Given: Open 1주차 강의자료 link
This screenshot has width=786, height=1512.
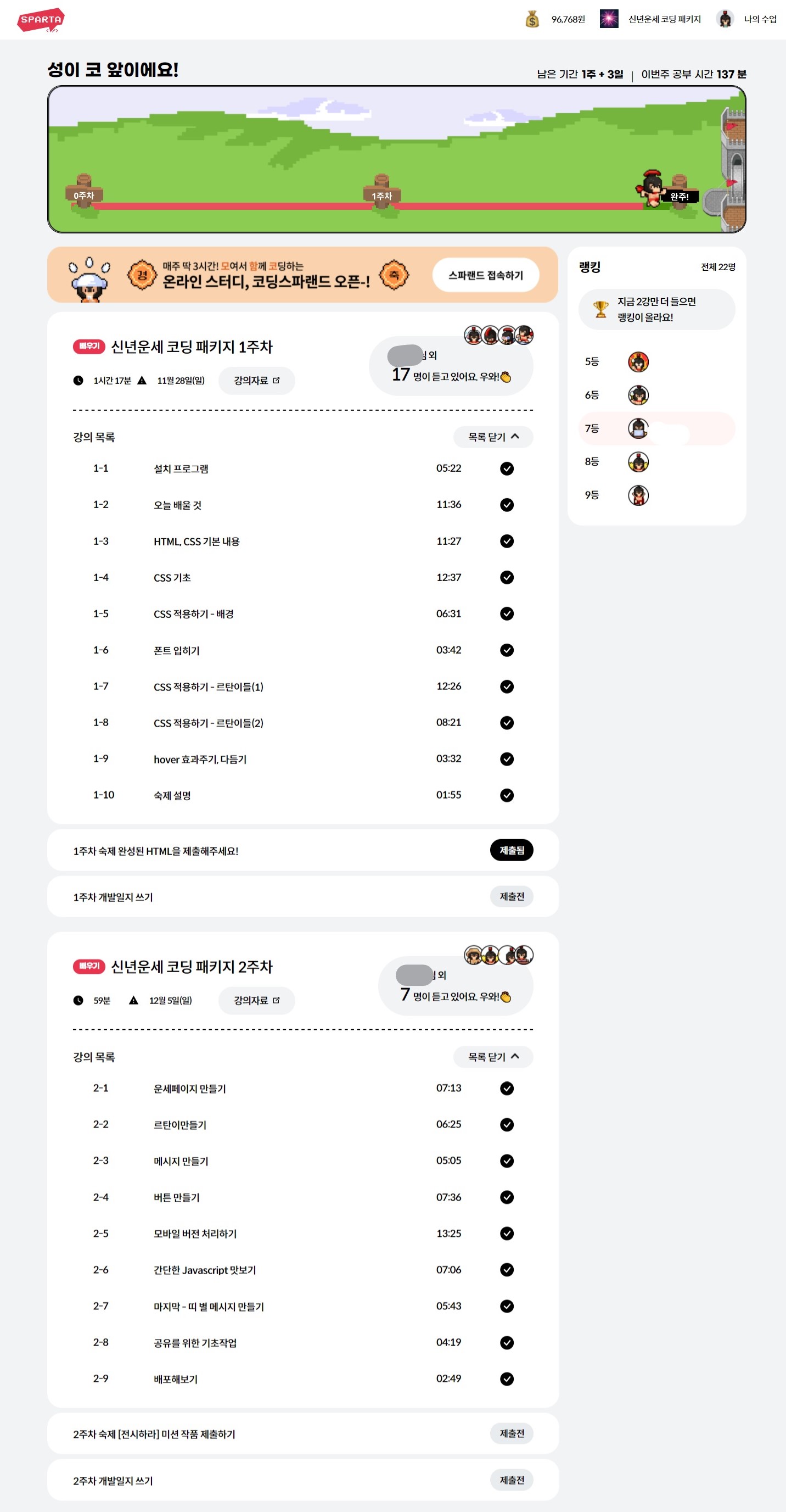Looking at the screenshot, I should click(x=256, y=381).
